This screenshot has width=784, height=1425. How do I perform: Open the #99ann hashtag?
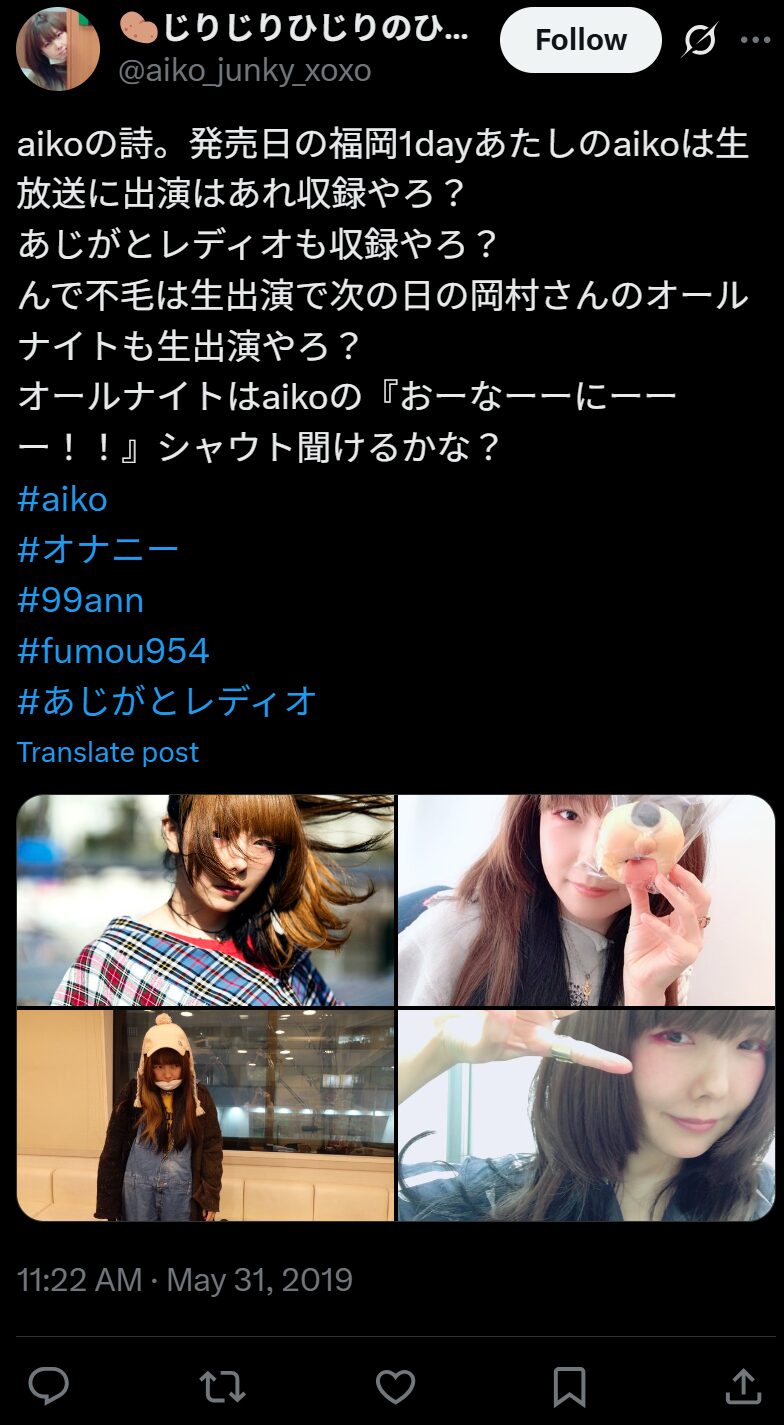coord(80,600)
